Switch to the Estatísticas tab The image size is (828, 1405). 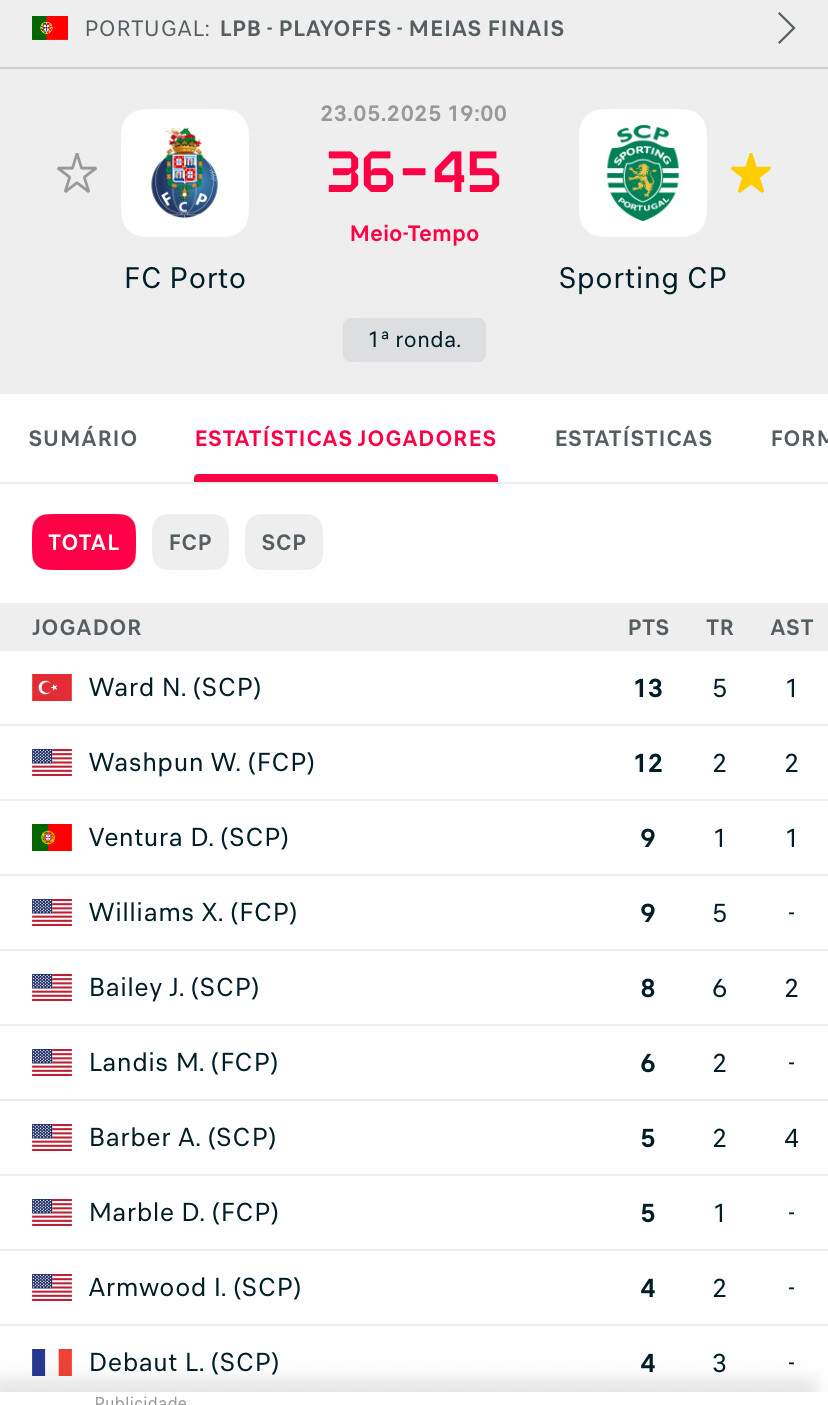(x=633, y=438)
